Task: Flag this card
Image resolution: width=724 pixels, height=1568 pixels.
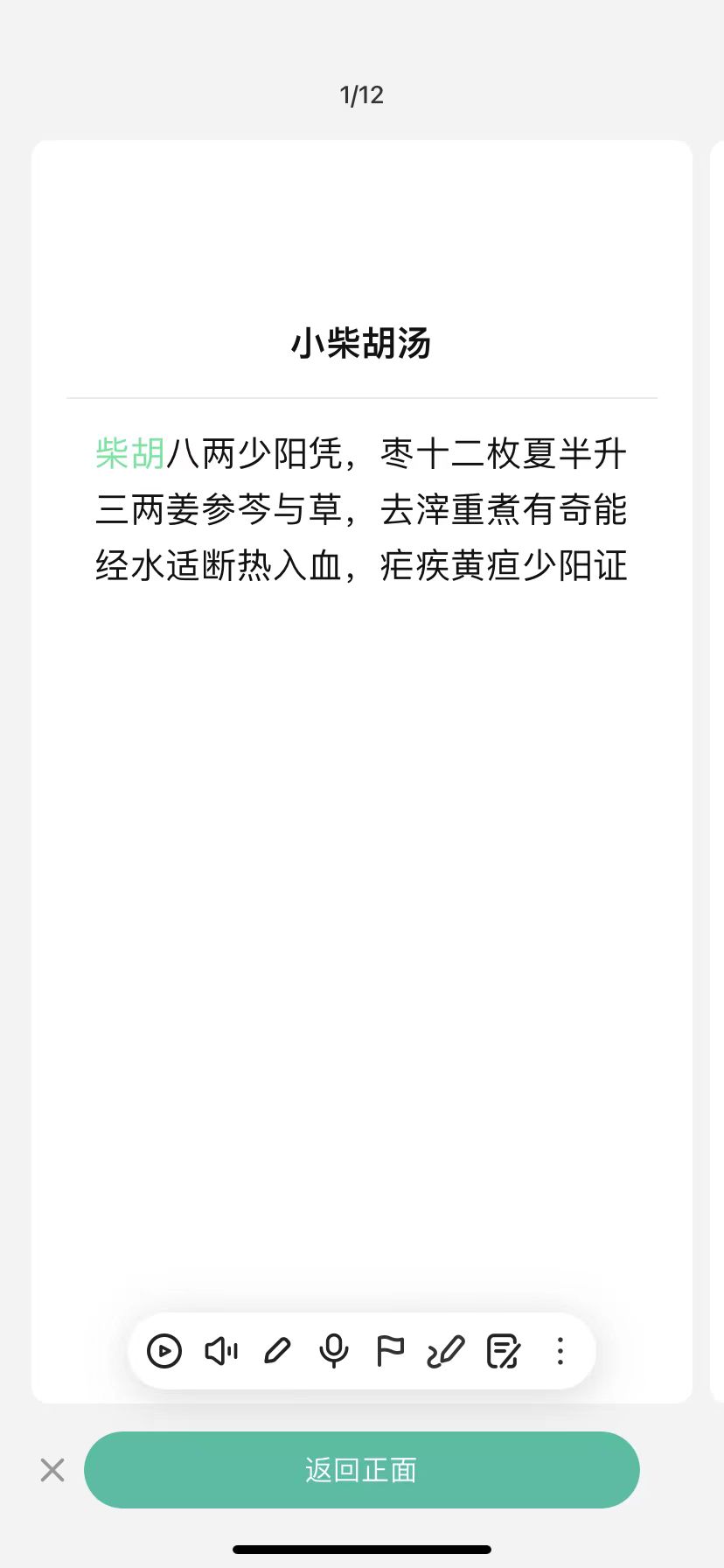Action: (x=390, y=1351)
